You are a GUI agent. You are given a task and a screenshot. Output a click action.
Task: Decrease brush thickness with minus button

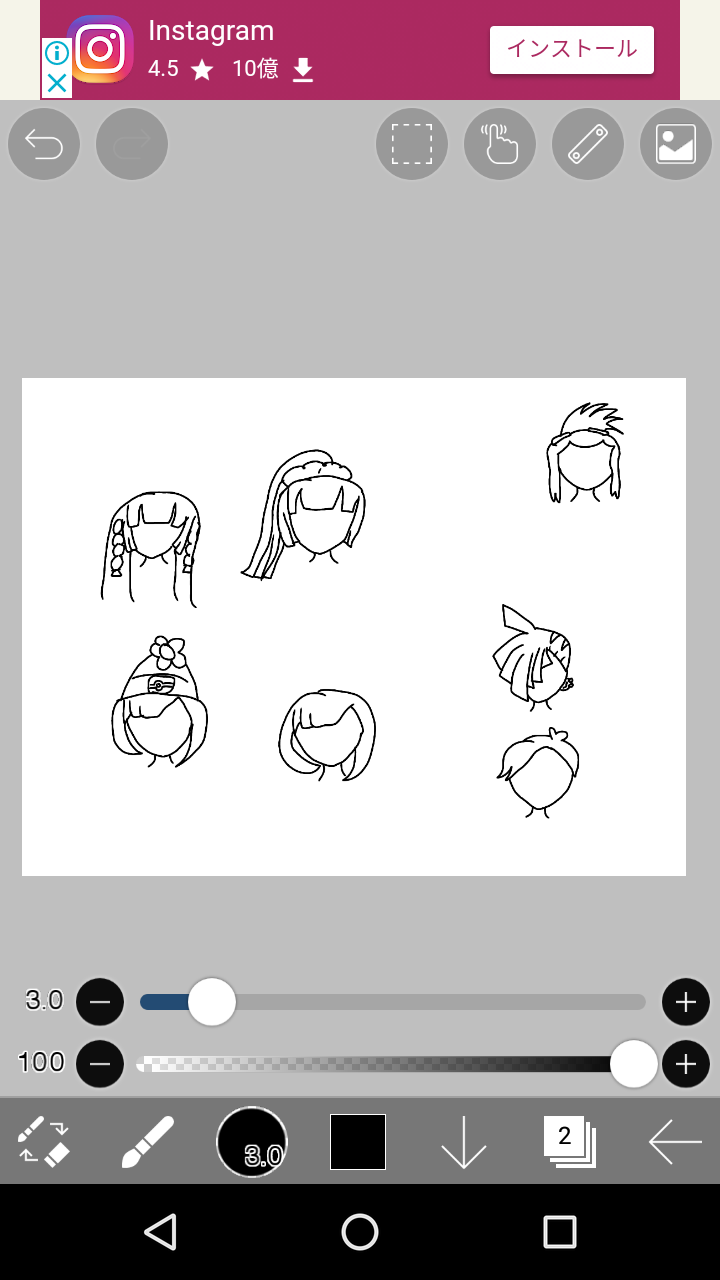click(x=100, y=1002)
